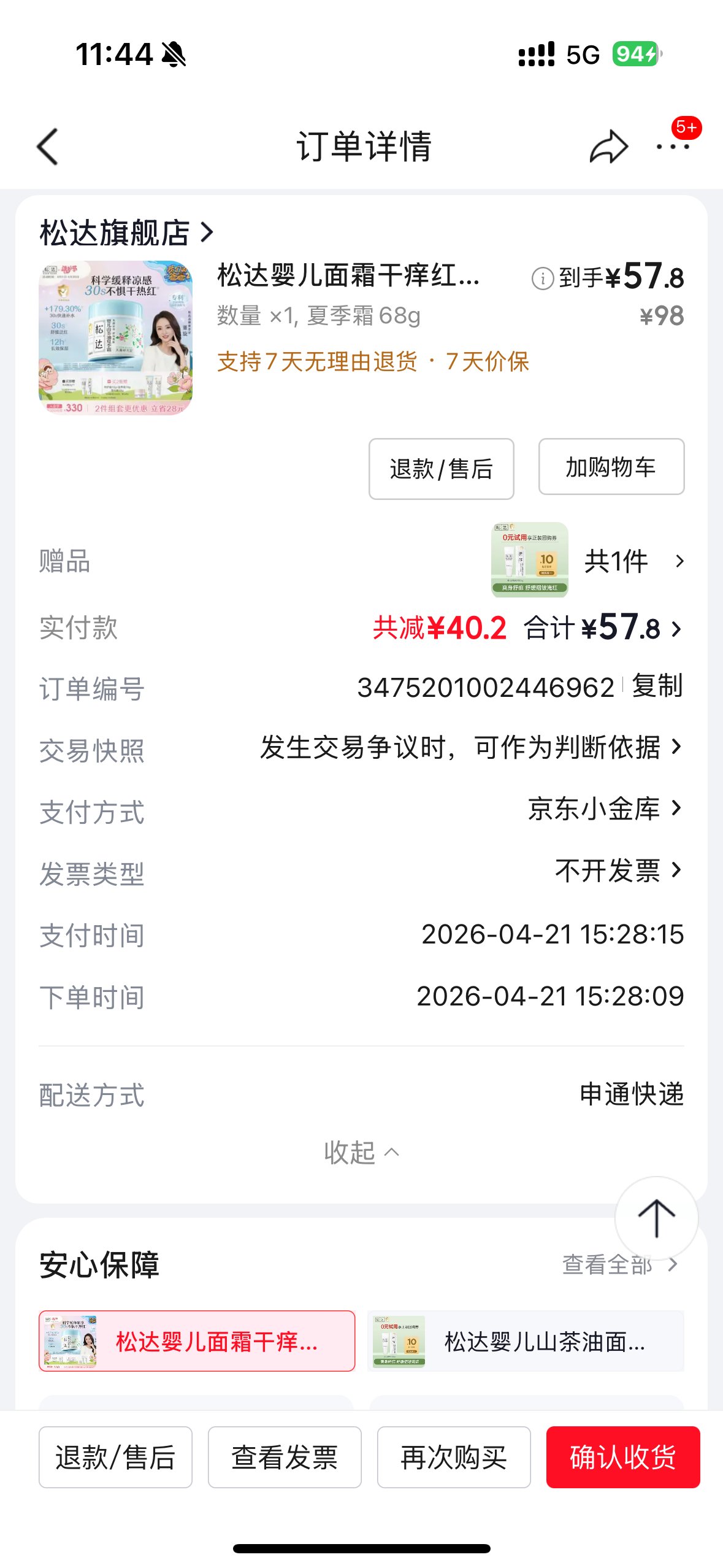Tap 再次购买 to buy again

point(454,1457)
